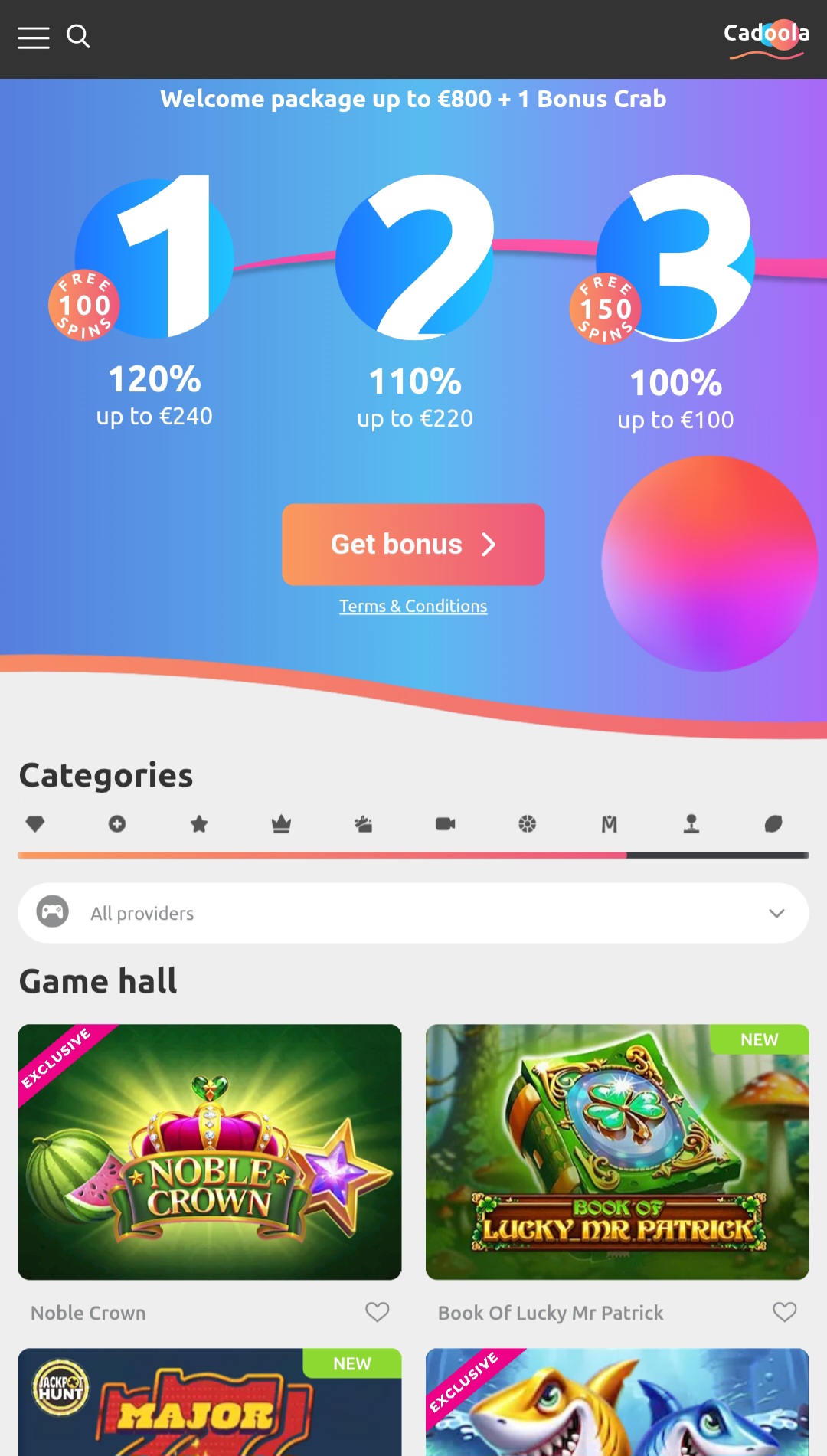Select the diamond category icon
827x1456 pixels.
pos(35,824)
